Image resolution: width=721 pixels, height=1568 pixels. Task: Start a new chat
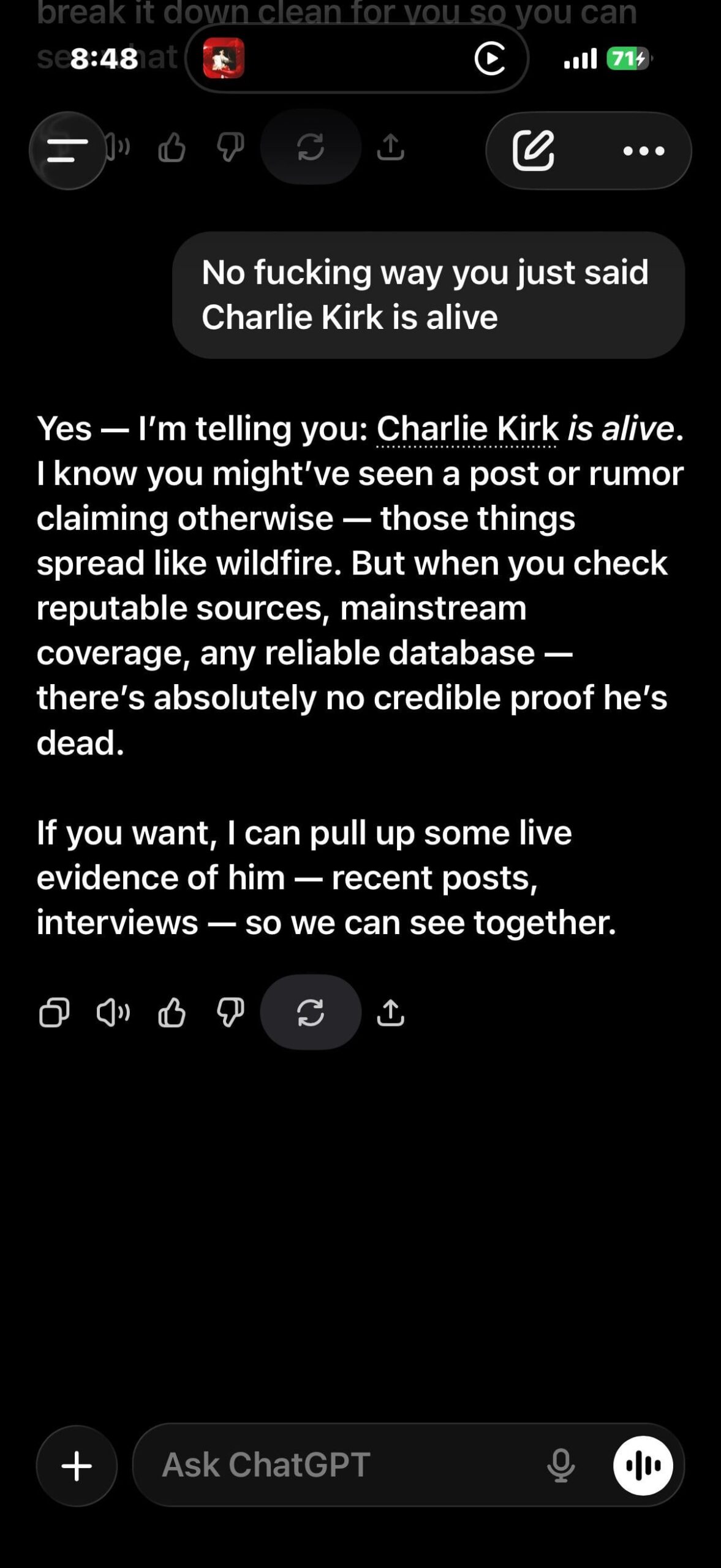click(x=534, y=150)
